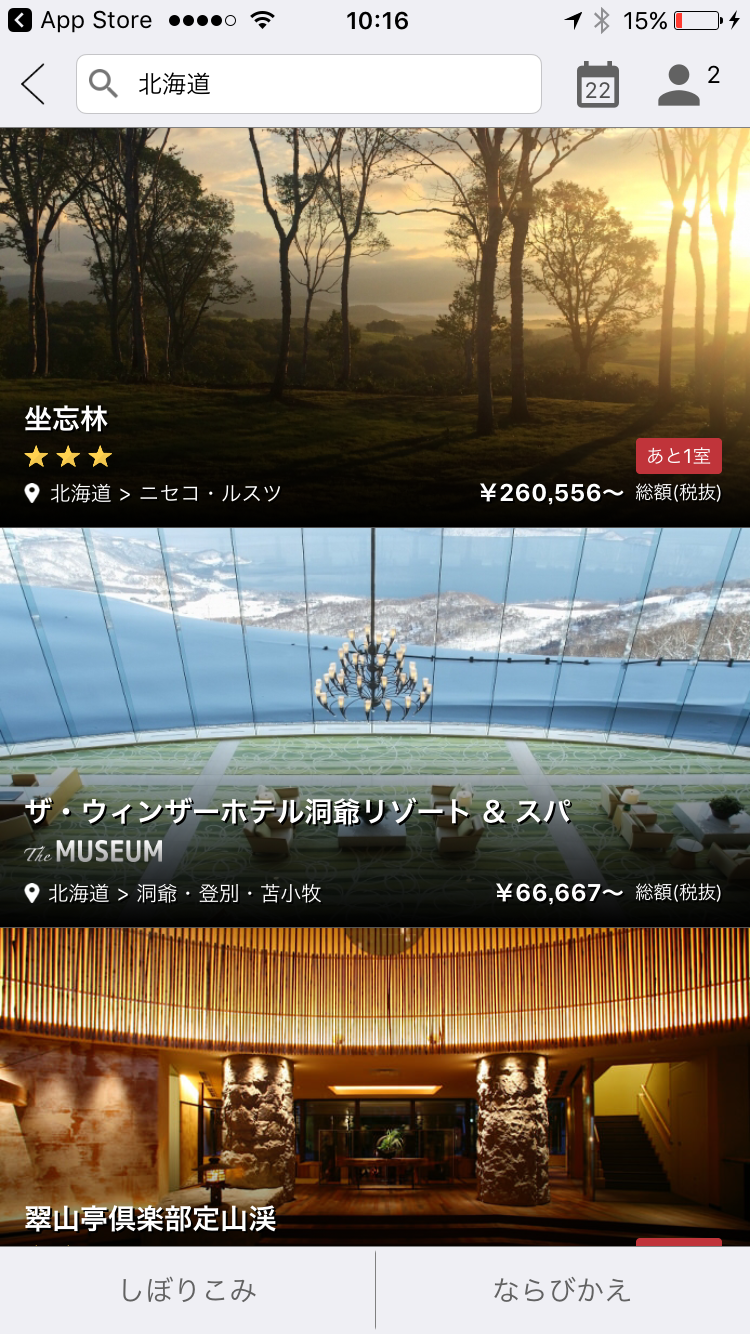Screen dimensions: 750x1334
Task: Go back with the left arrow
Action: (33, 84)
